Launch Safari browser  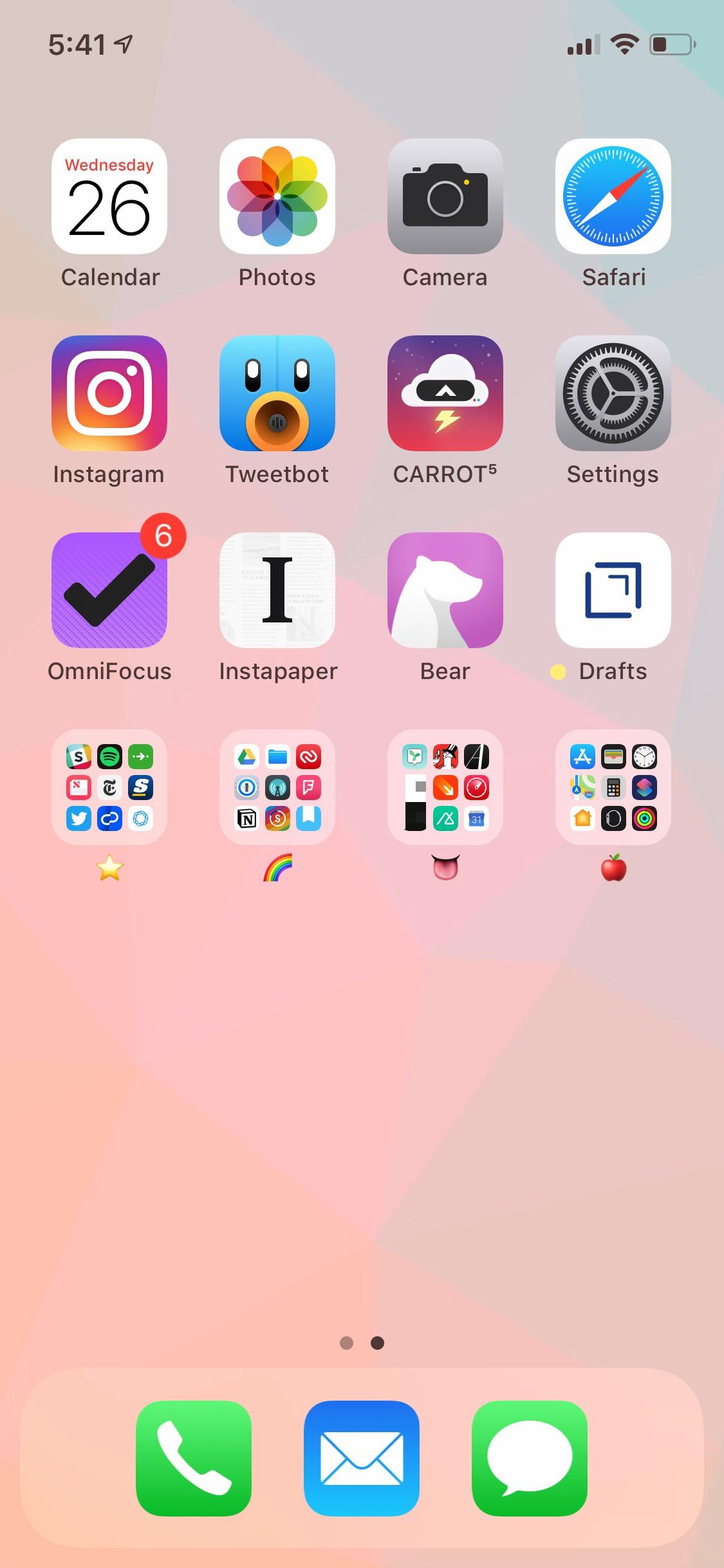pyautogui.click(x=613, y=196)
